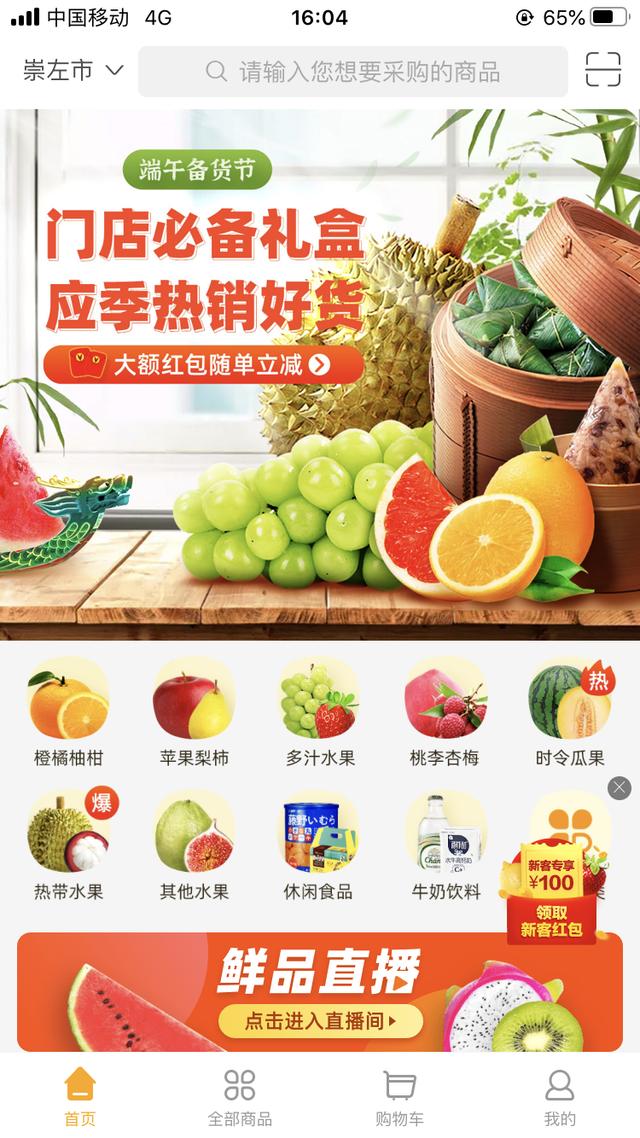Open the 苹果梨柿 category

click(194, 712)
